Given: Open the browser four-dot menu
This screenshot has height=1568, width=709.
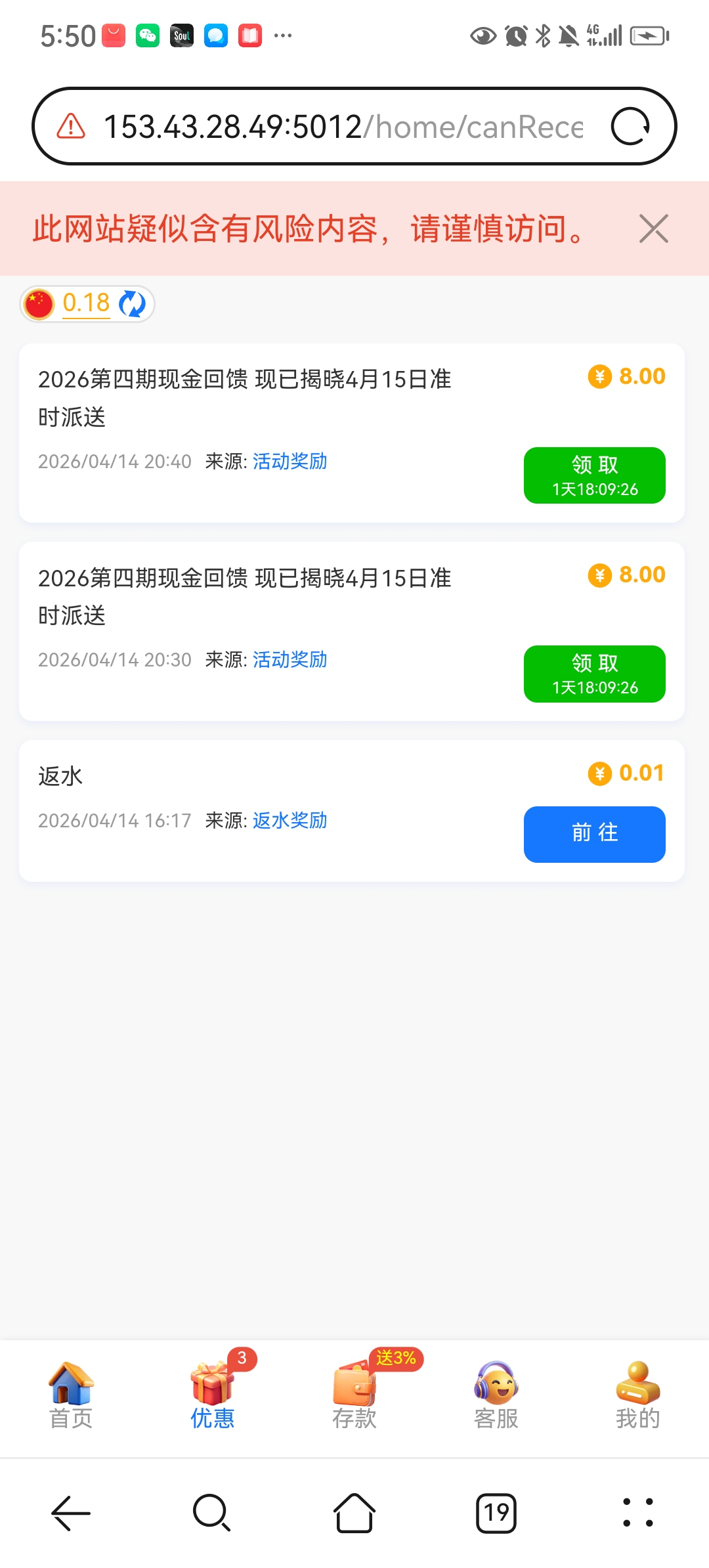Looking at the screenshot, I should (637, 1513).
